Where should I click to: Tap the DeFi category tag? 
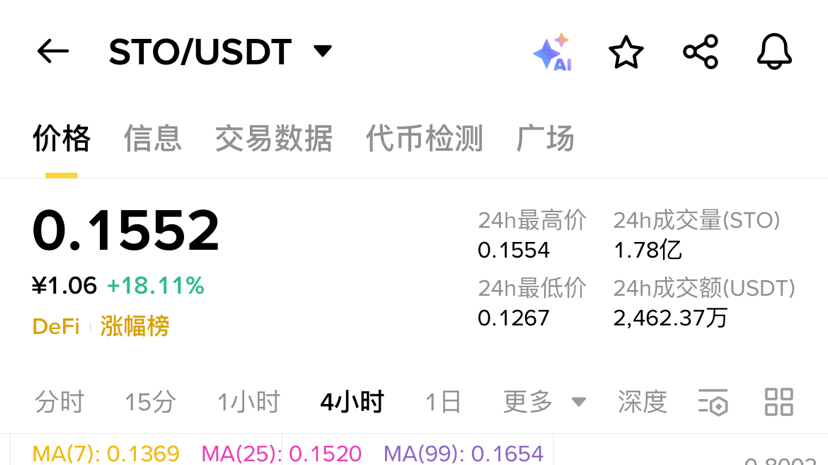pyautogui.click(x=56, y=327)
